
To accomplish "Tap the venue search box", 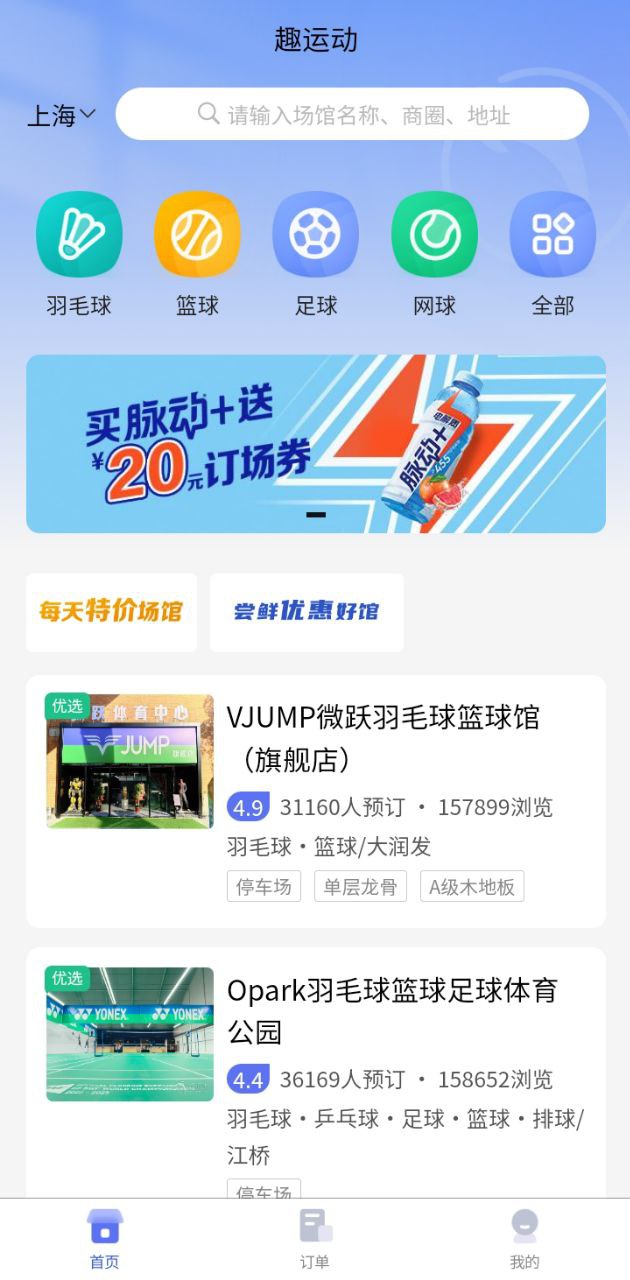I will pyautogui.click(x=352, y=114).
